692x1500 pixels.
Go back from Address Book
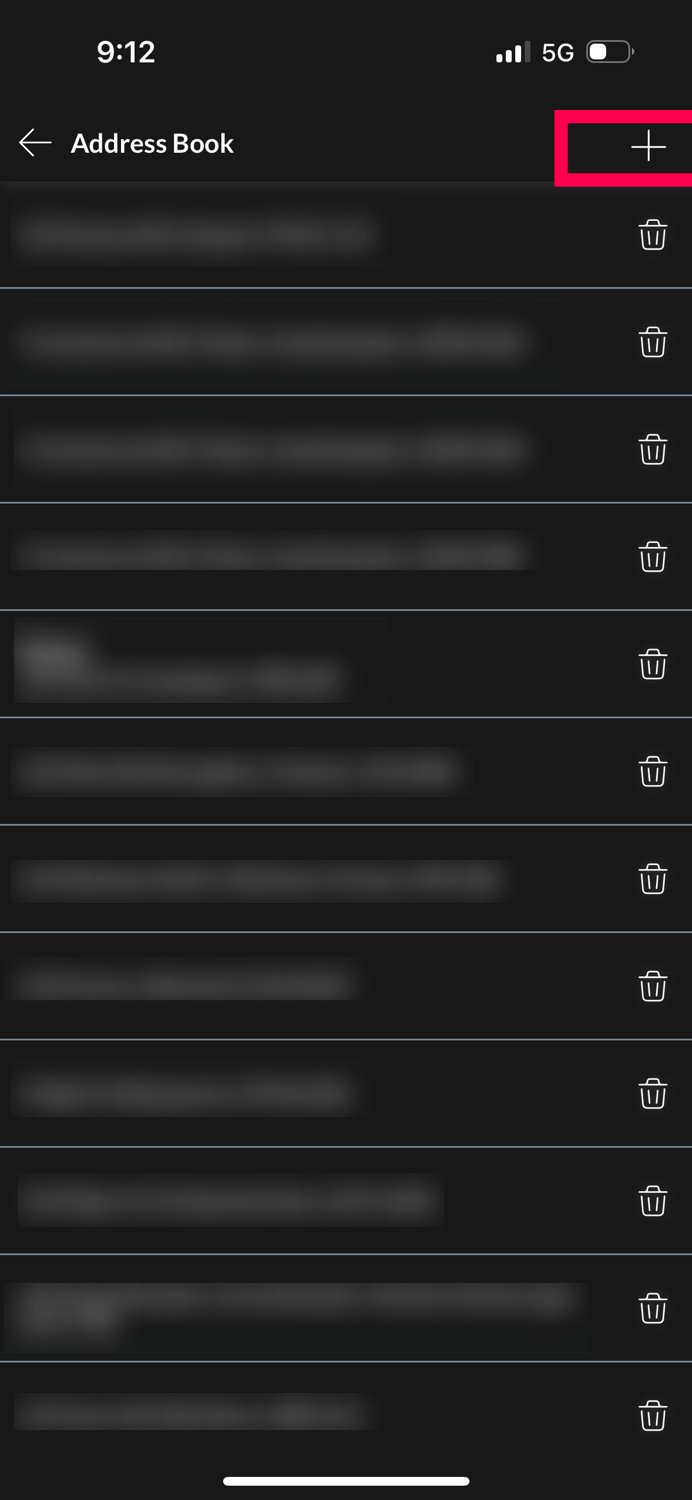tap(35, 143)
